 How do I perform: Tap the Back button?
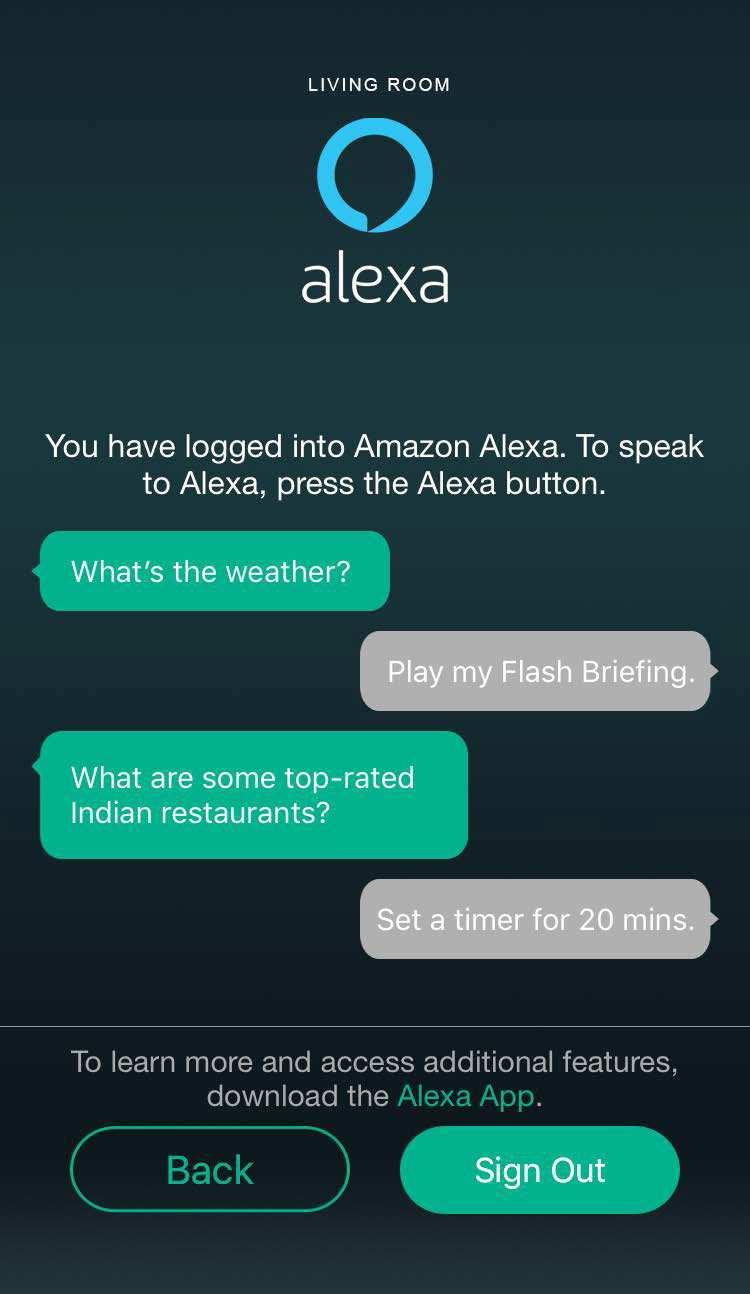point(209,1170)
